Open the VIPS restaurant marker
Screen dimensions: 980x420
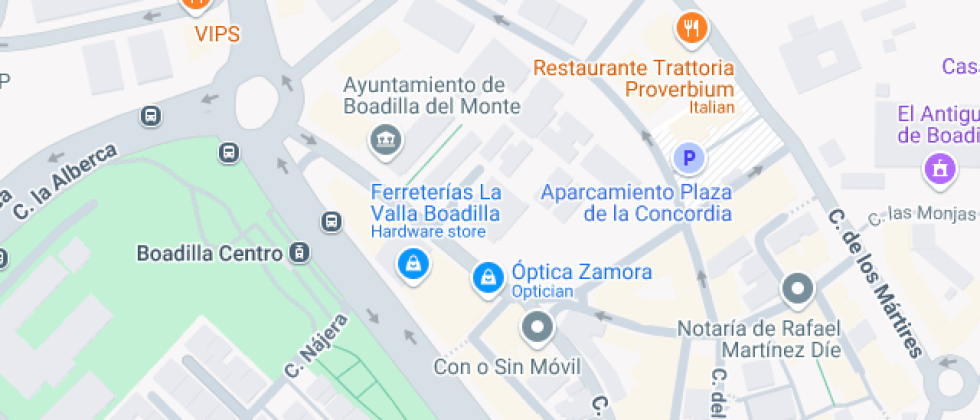click(x=197, y=4)
